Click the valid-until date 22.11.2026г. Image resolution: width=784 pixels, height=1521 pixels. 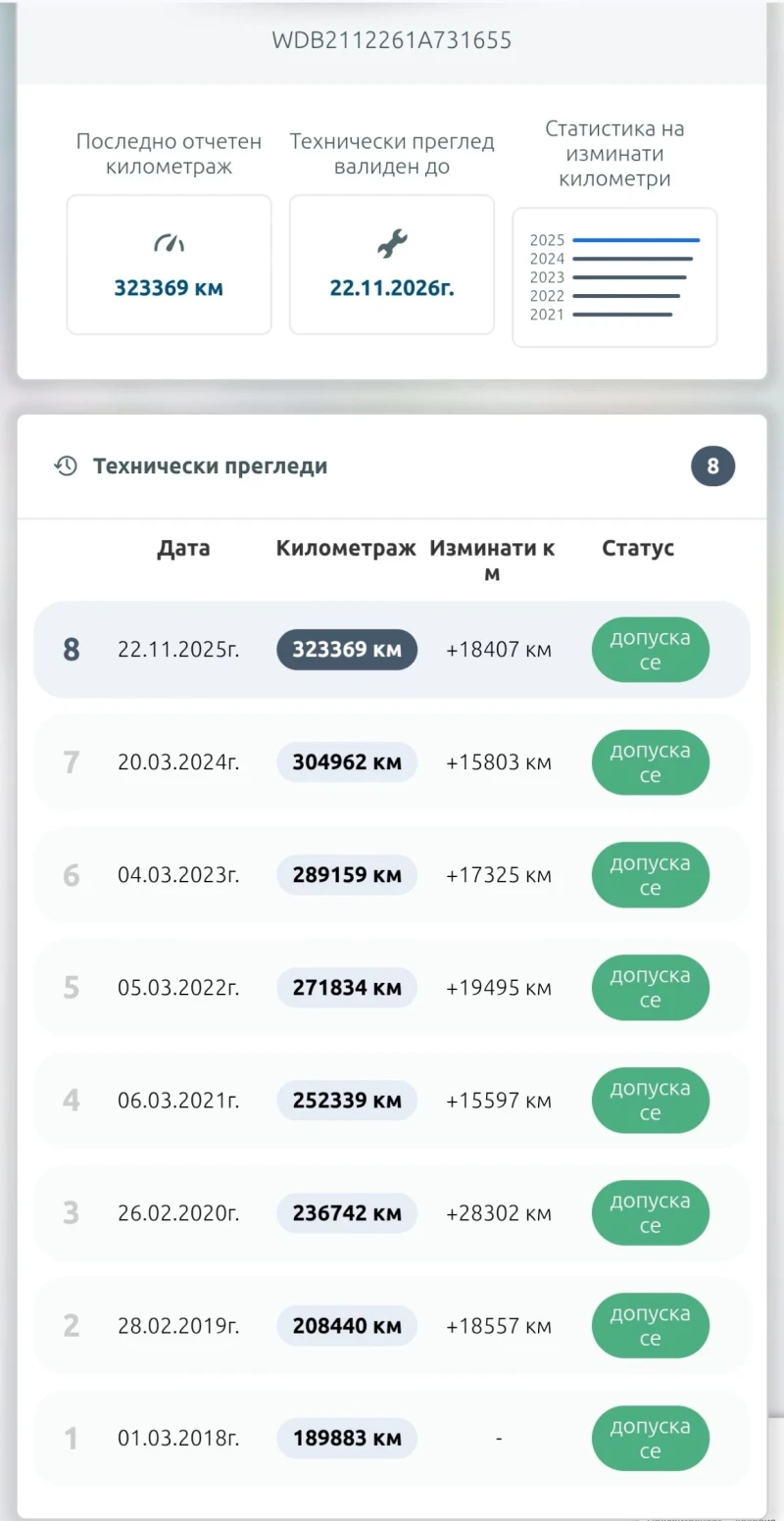coord(391,286)
